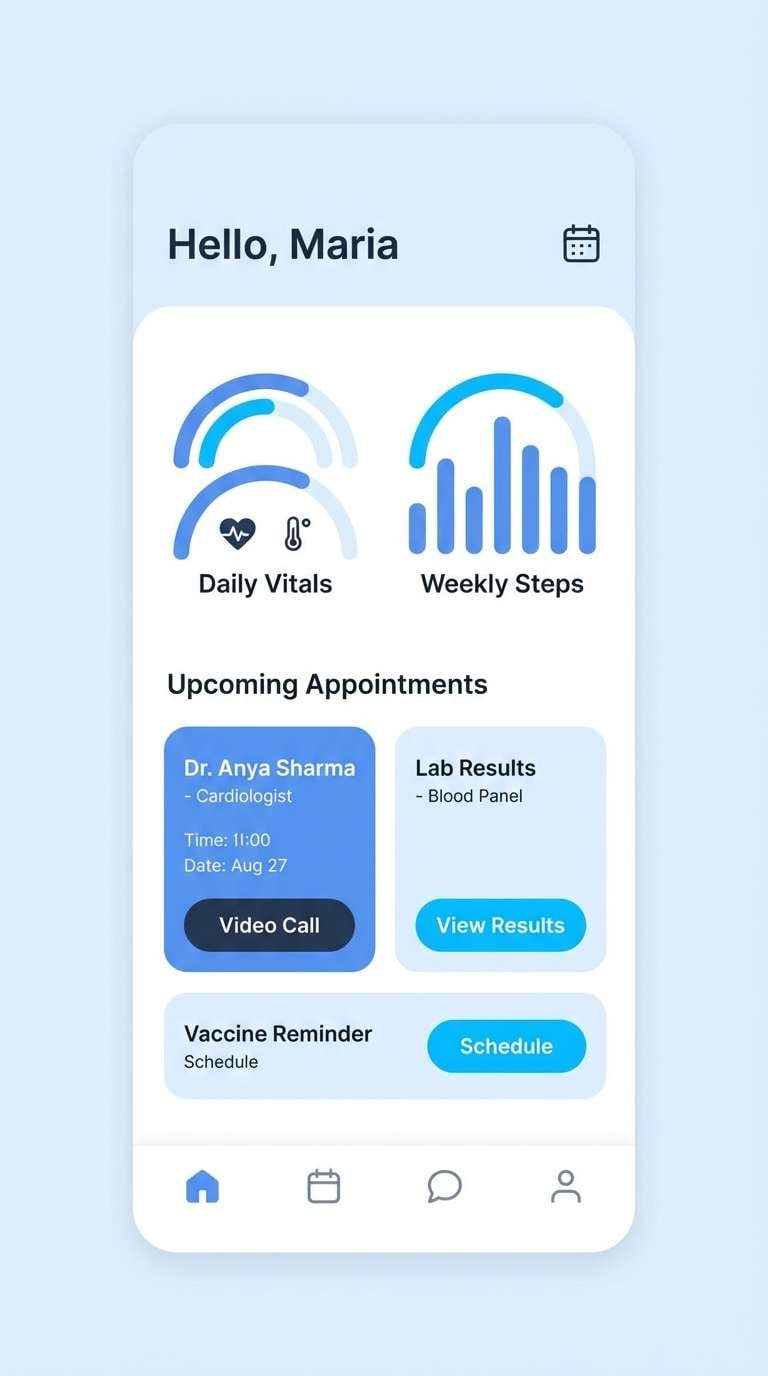The height and width of the screenshot is (1376, 768).
Task: Open the chat messages icon
Action: (x=444, y=1187)
